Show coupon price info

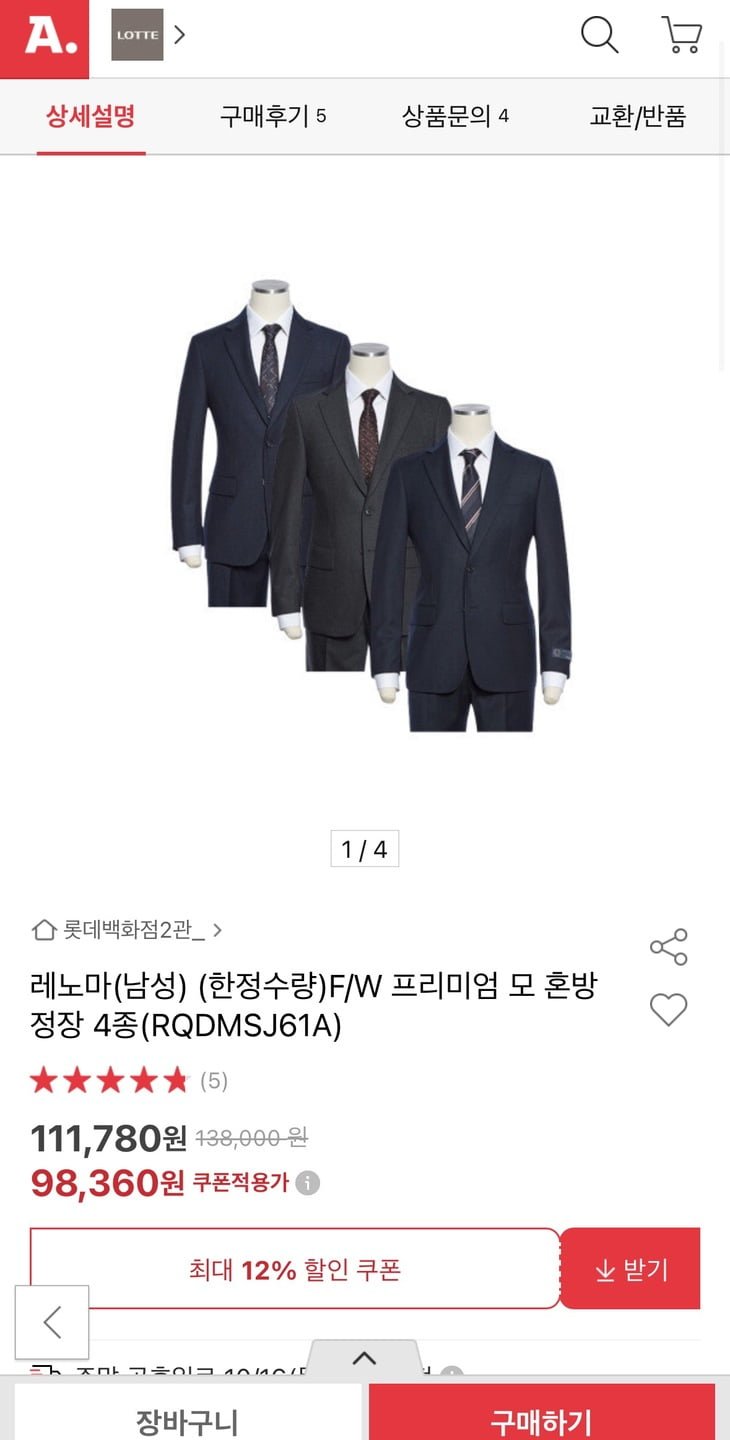pos(308,1183)
